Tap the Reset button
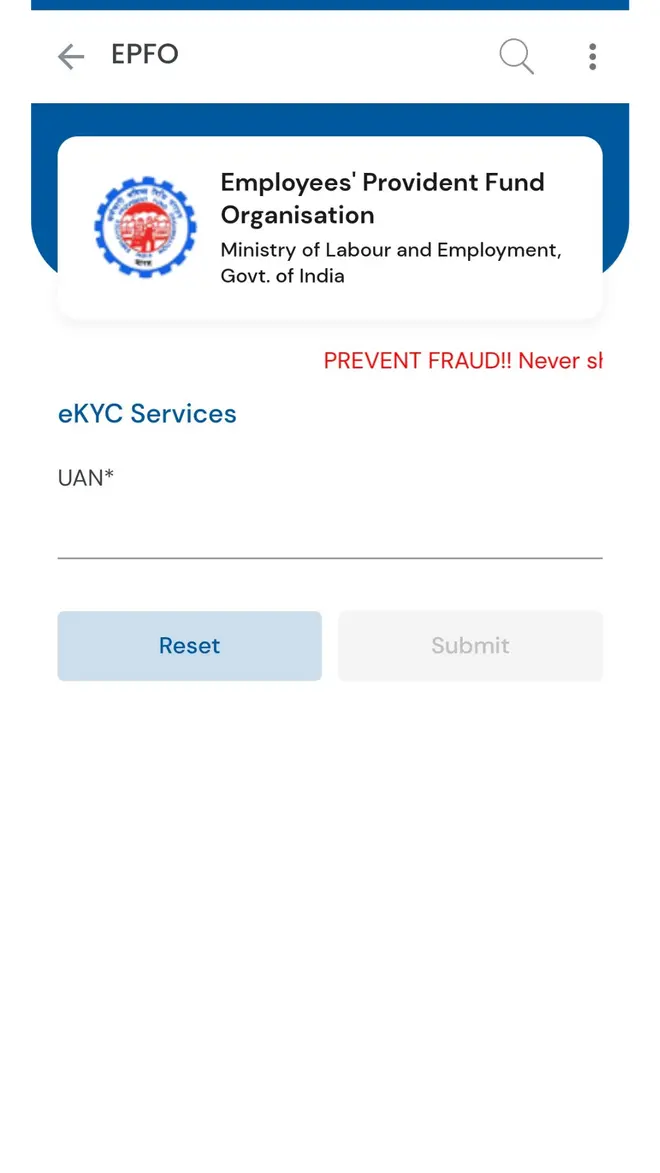 click(x=189, y=646)
